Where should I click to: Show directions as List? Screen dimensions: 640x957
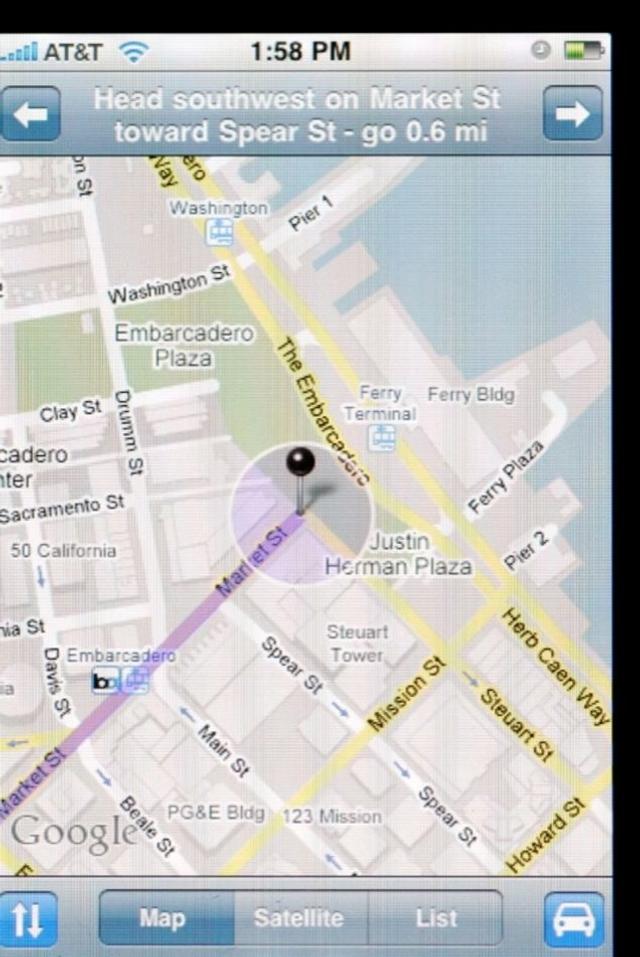point(436,918)
